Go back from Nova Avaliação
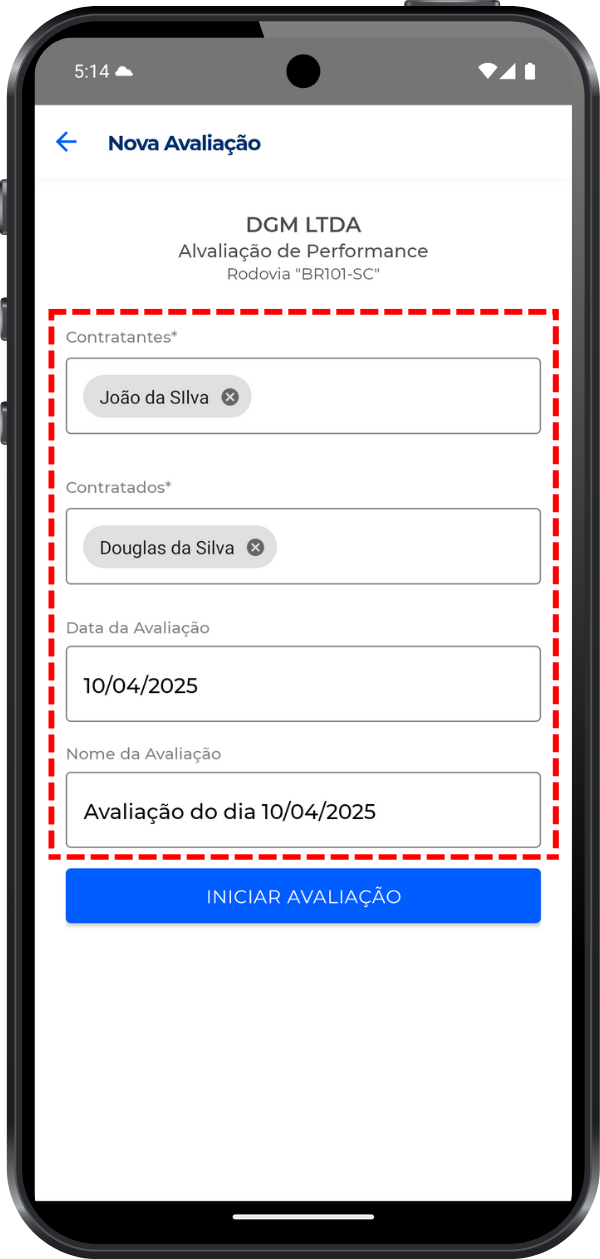Viewport: 600px width, 1259px height. coord(67,142)
